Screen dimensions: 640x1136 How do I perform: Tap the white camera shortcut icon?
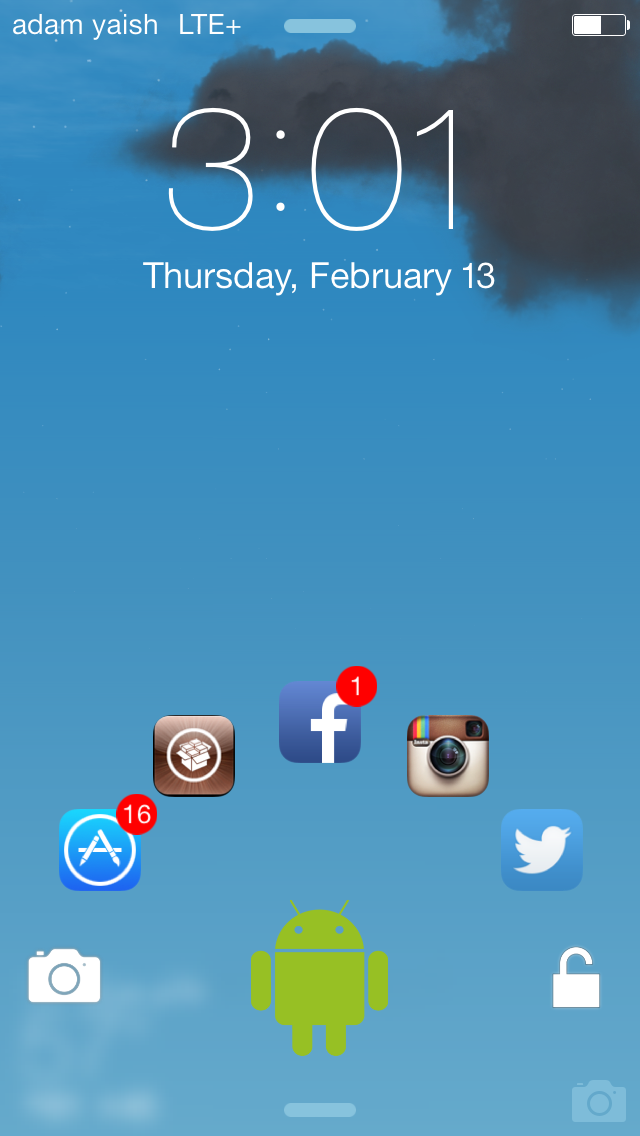(64, 976)
